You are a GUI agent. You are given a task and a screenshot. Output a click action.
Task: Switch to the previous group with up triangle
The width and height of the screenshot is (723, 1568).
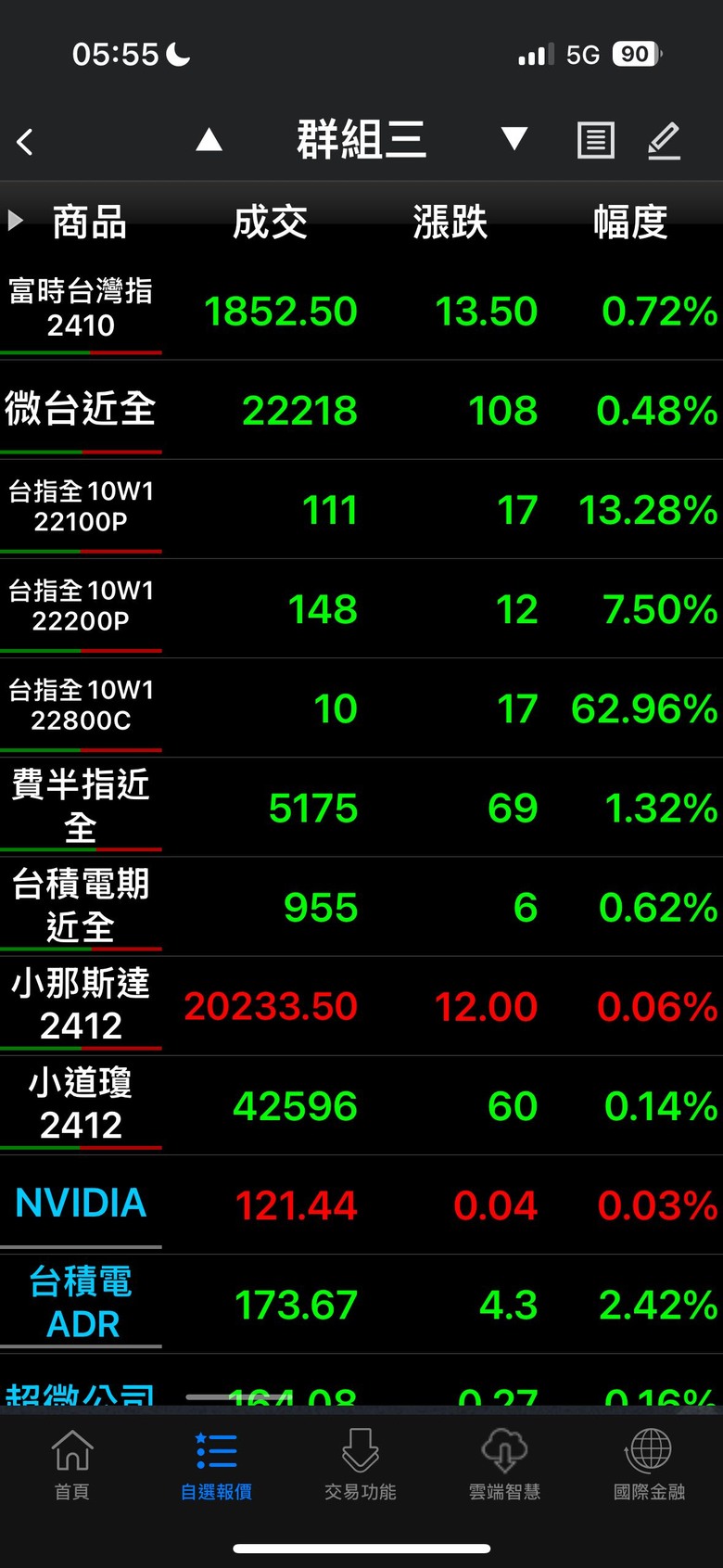tap(209, 140)
